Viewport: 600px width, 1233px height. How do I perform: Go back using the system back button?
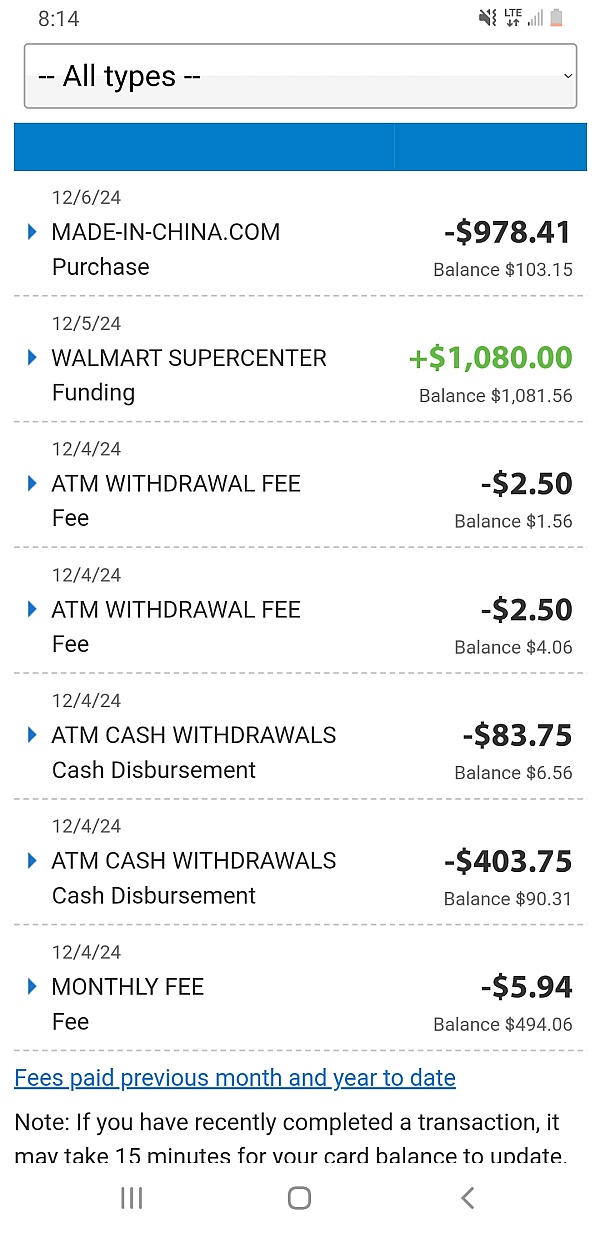click(467, 1198)
